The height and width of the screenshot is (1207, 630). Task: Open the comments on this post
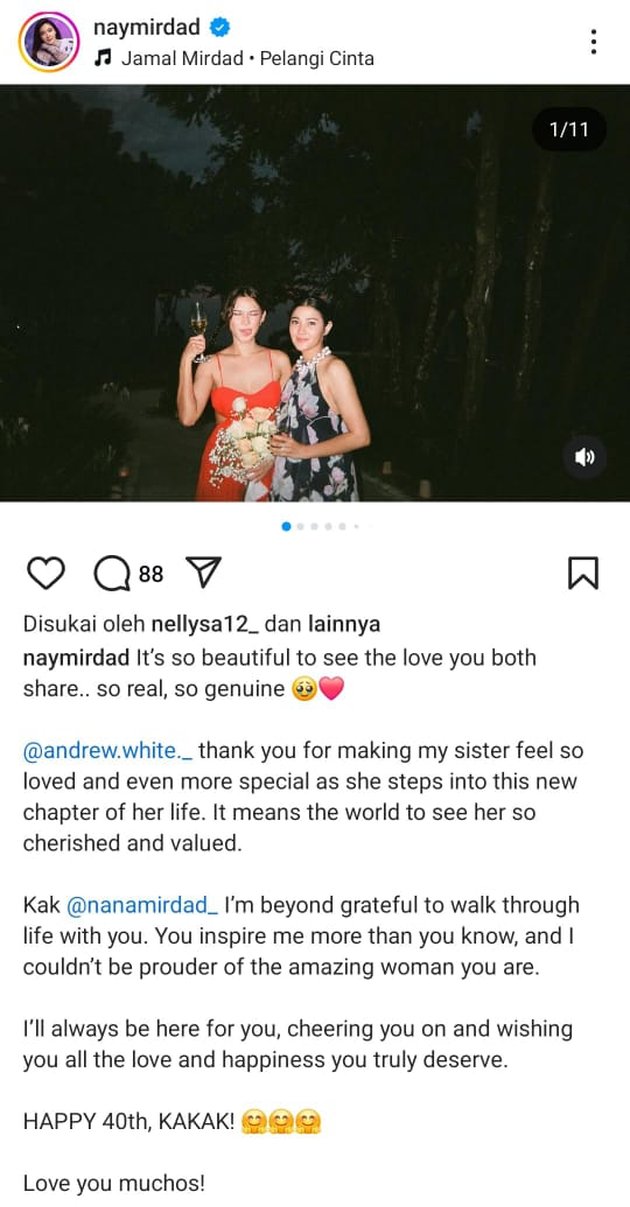point(112,573)
